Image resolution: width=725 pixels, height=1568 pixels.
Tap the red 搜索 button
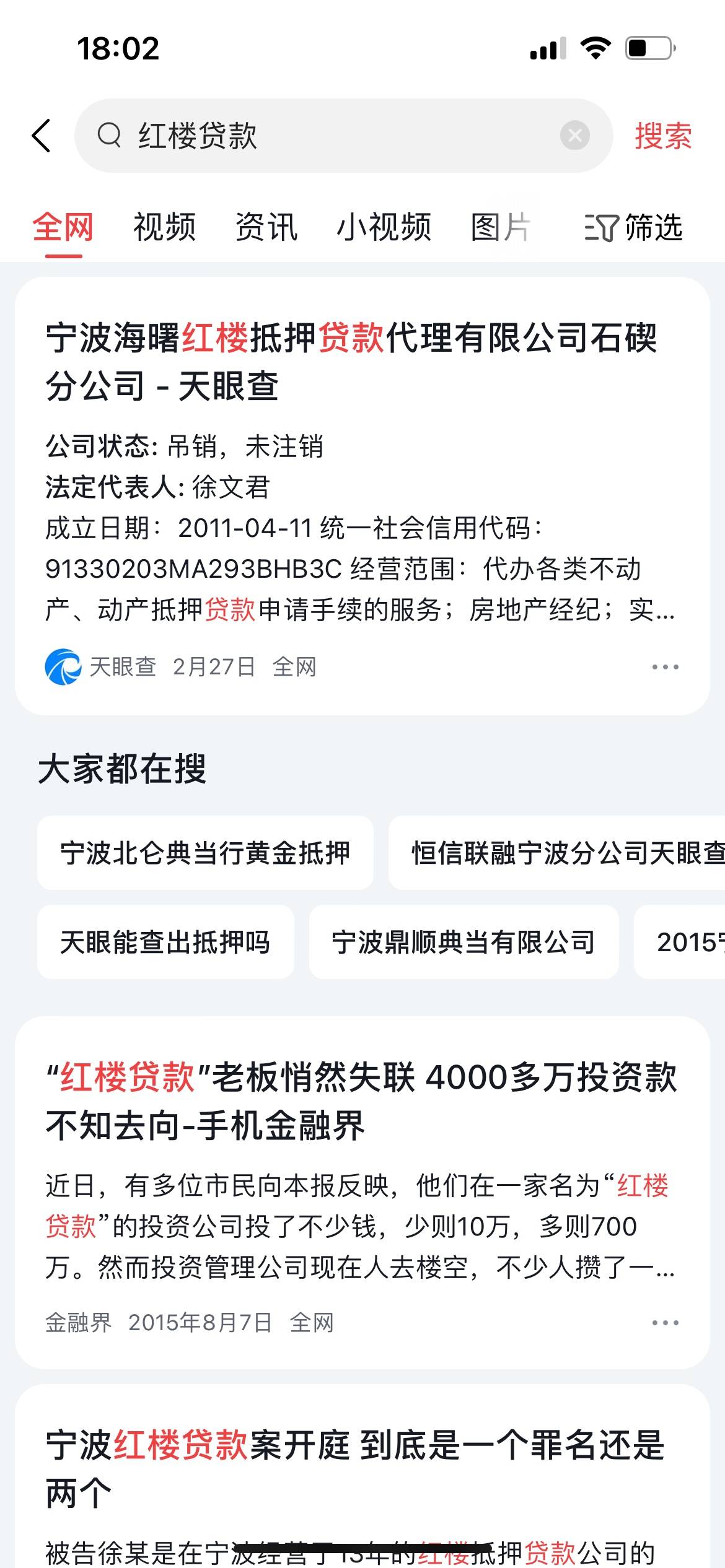point(662,136)
